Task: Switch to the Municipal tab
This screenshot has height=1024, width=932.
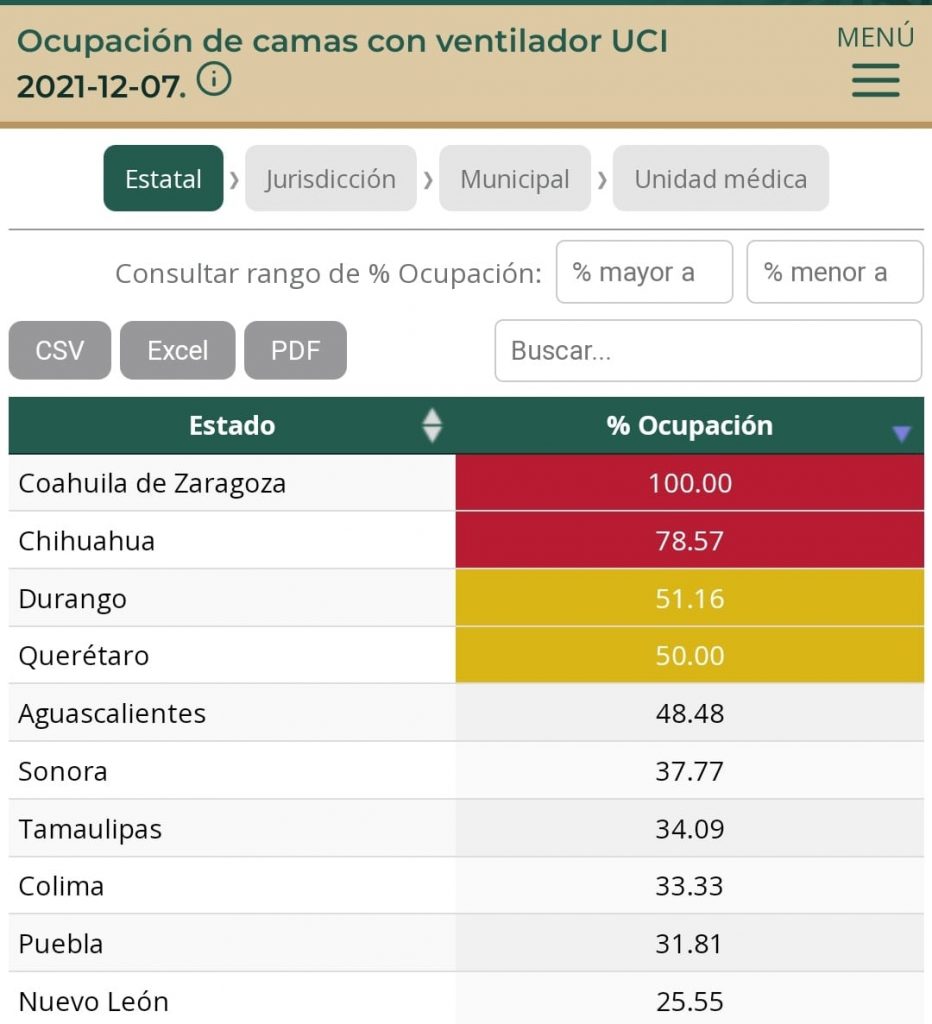Action: [514, 179]
